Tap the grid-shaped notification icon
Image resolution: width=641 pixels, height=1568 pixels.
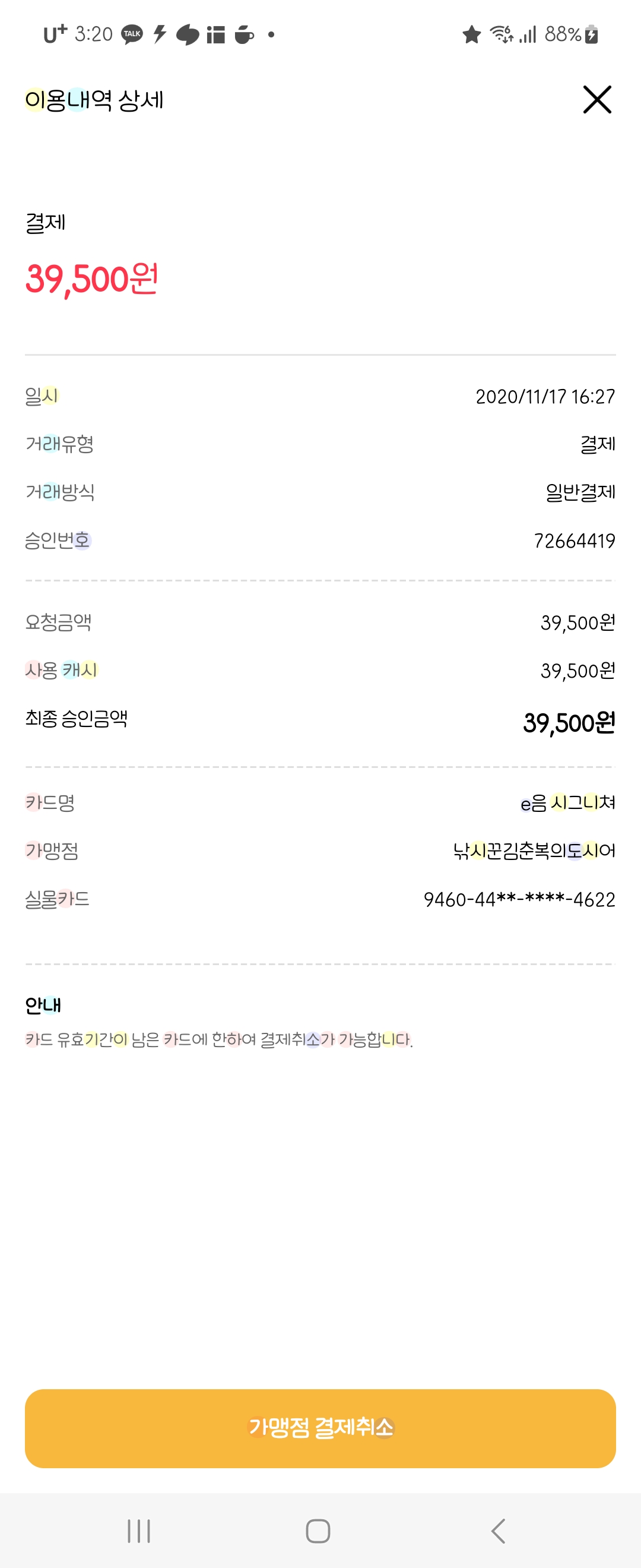click(x=215, y=34)
